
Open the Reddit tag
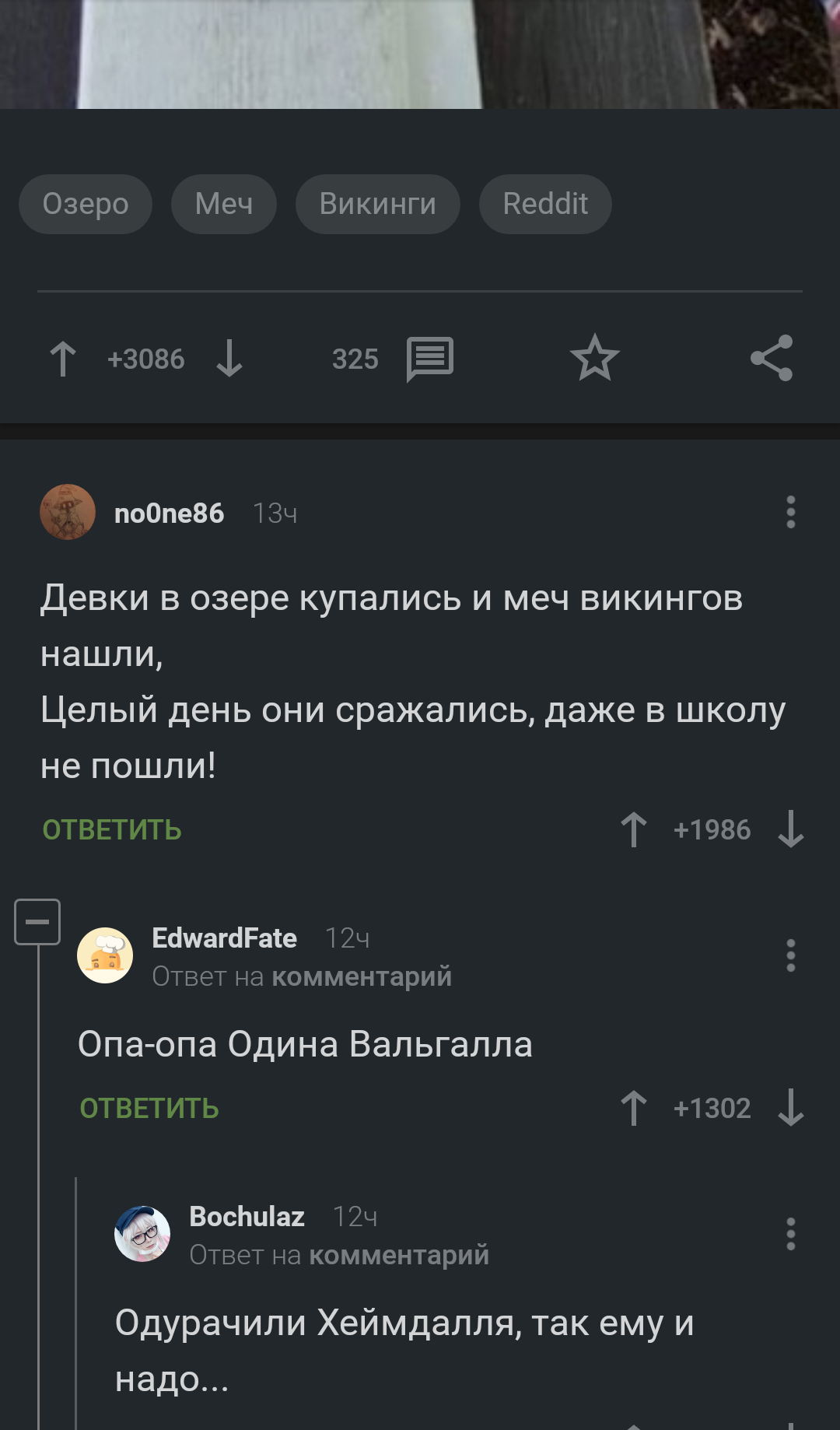click(545, 204)
